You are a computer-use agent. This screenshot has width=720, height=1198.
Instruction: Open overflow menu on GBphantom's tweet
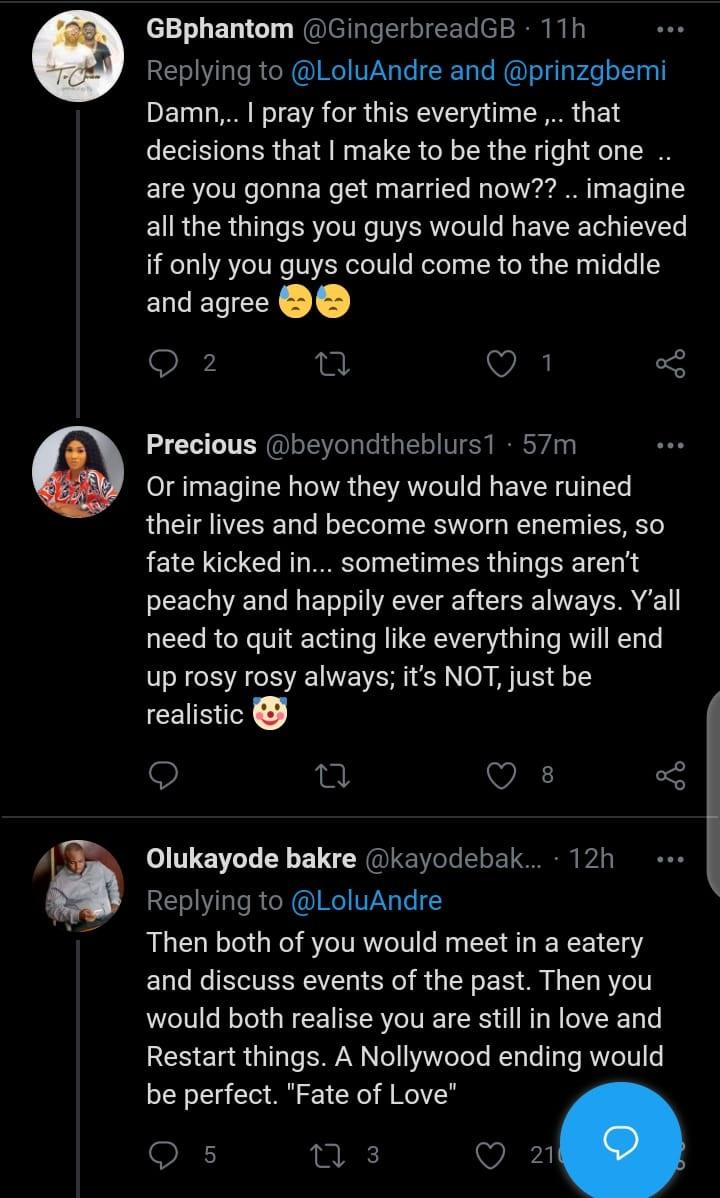click(670, 30)
